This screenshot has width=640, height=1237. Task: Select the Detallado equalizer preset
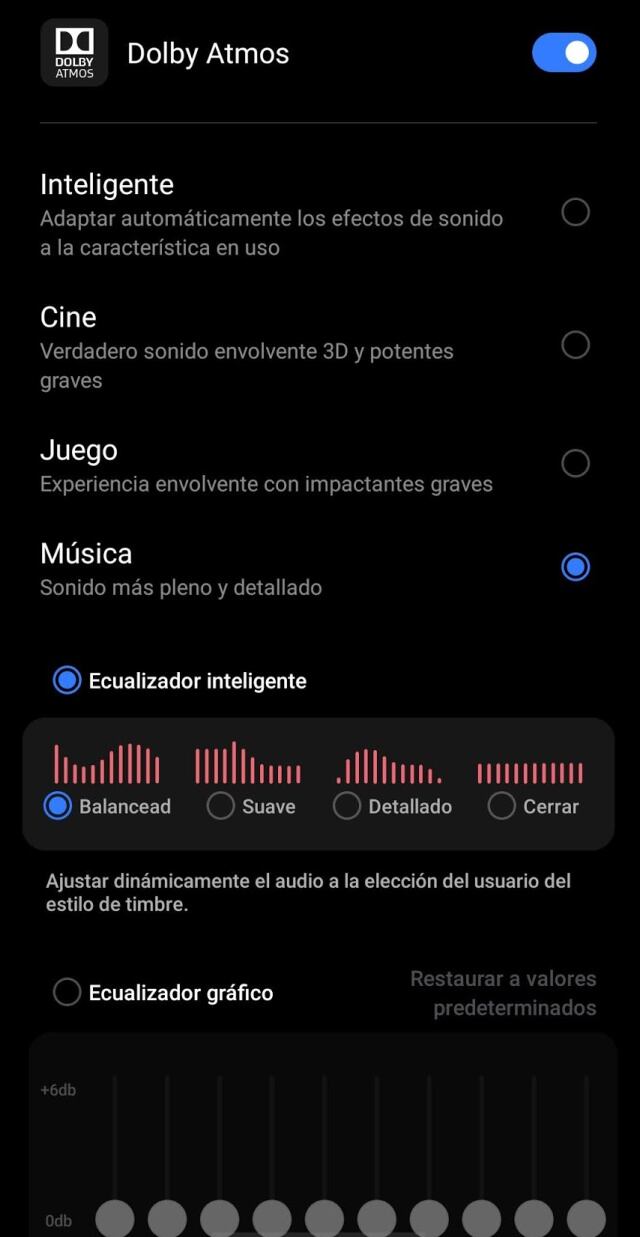tap(347, 806)
